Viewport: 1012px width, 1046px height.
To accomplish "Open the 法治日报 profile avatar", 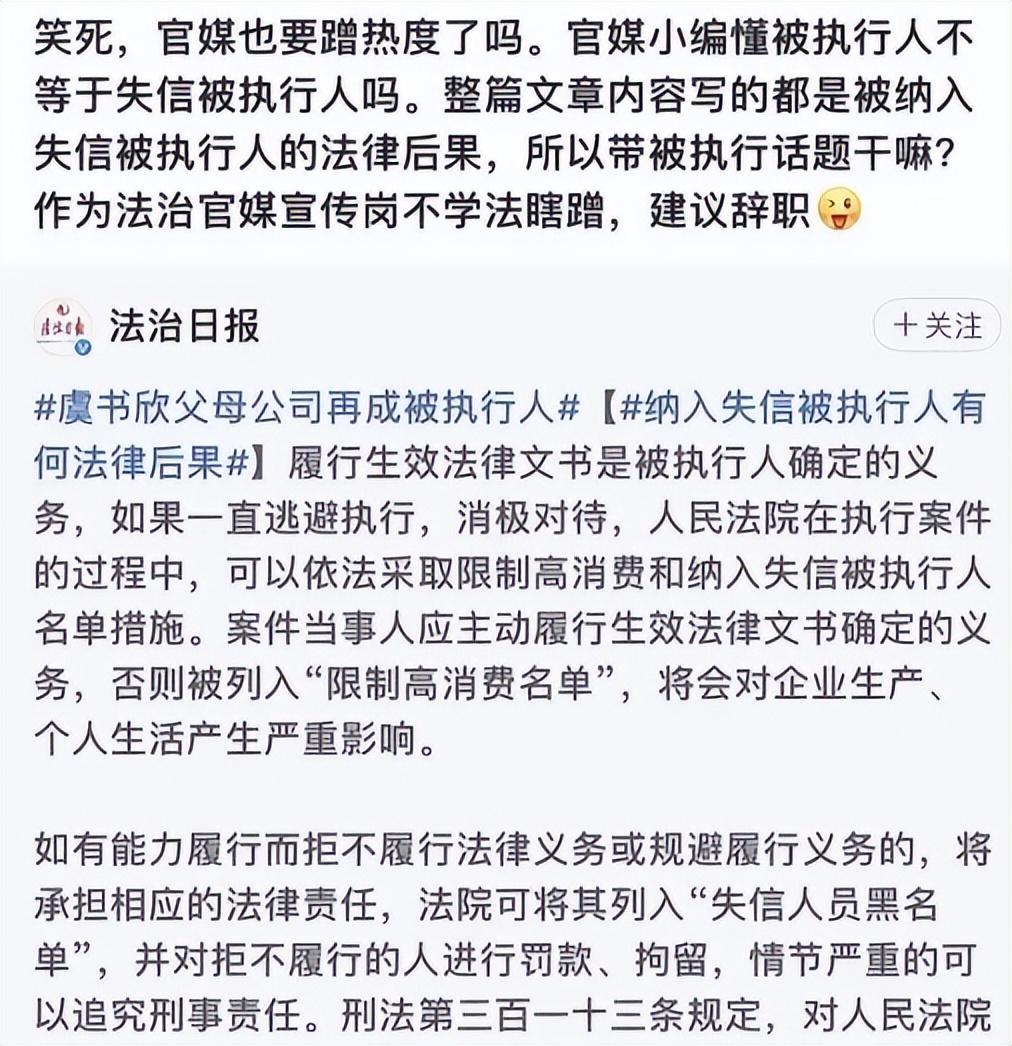I will point(63,326).
